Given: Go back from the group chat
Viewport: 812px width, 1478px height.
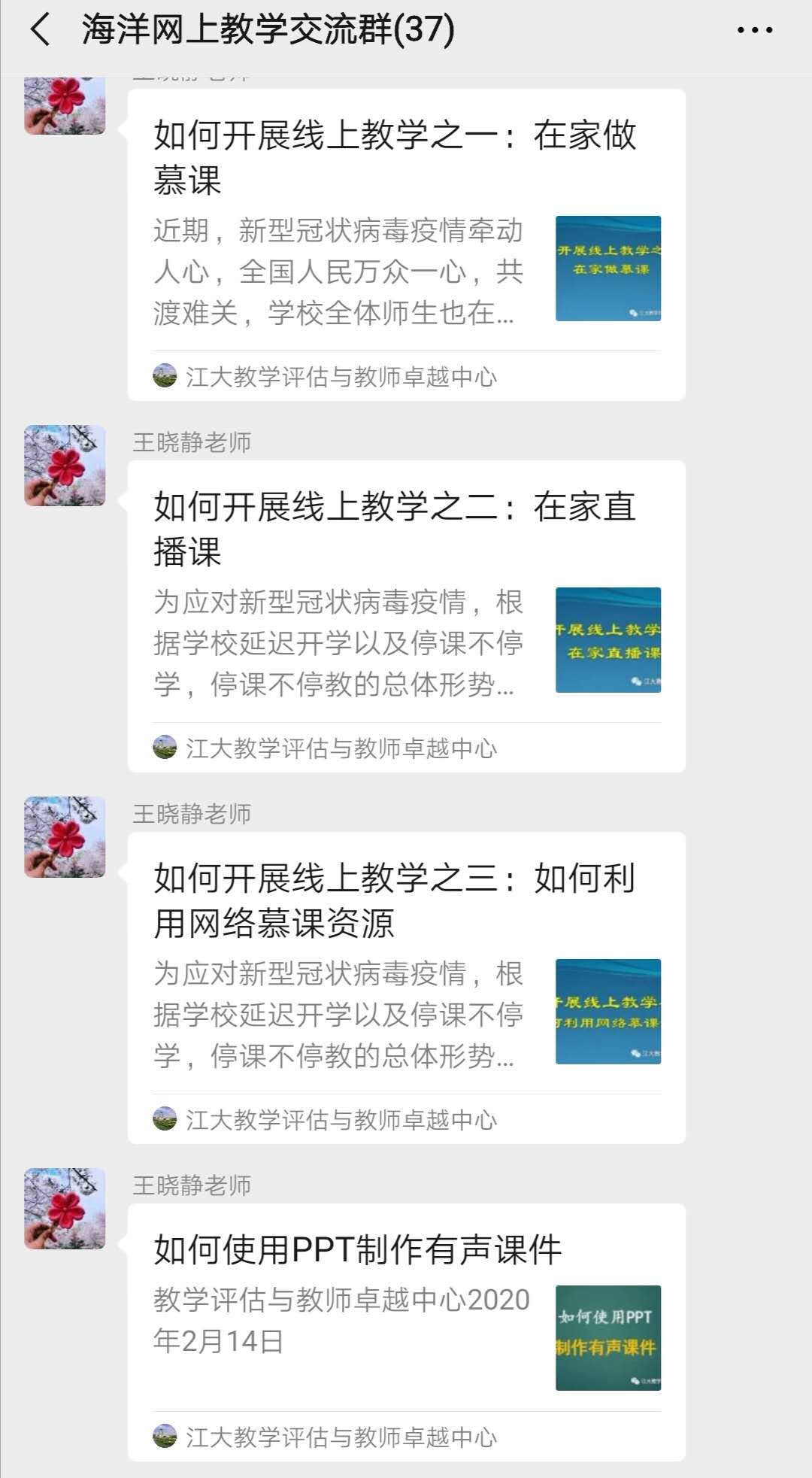Looking at the screenshot, I should point(41,30).
